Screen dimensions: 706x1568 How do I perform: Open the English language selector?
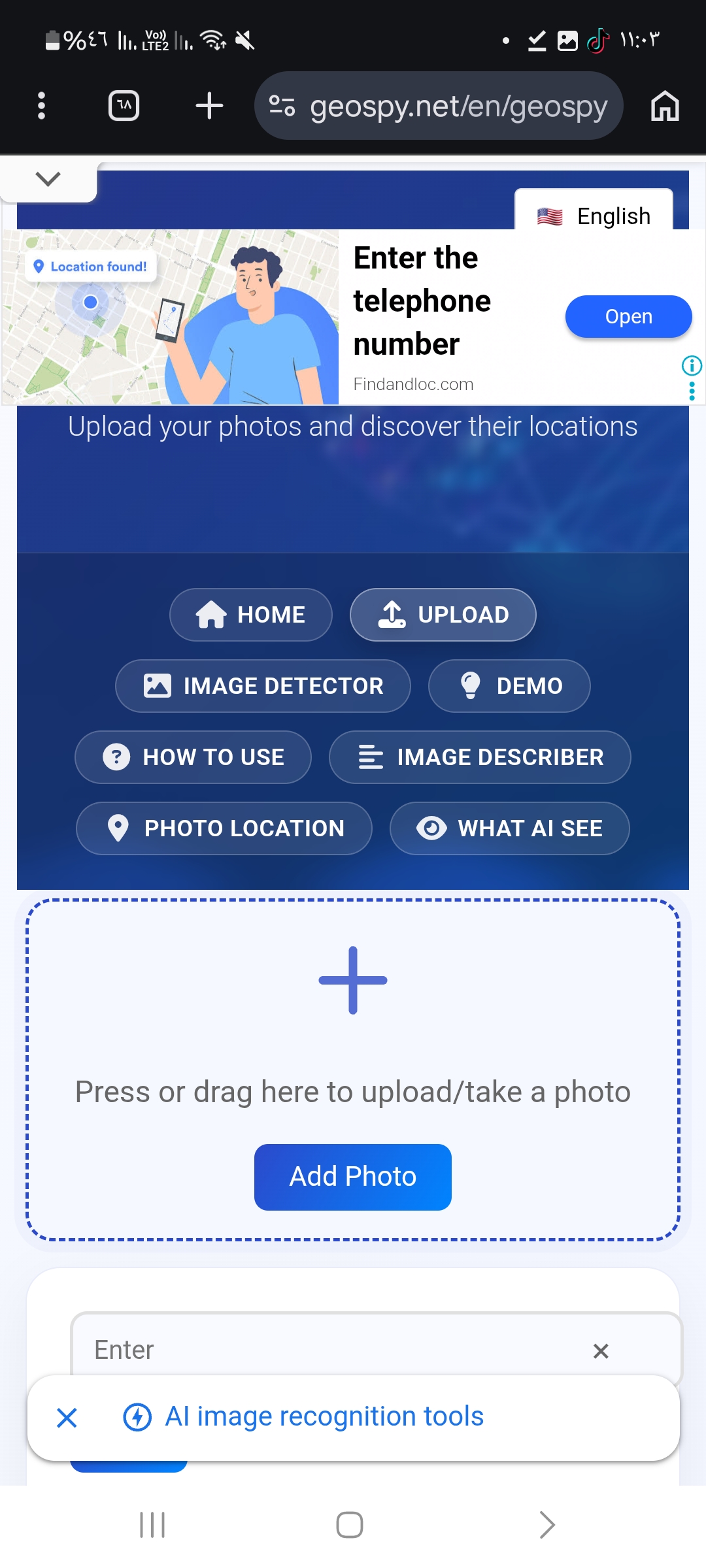(594, 216)
